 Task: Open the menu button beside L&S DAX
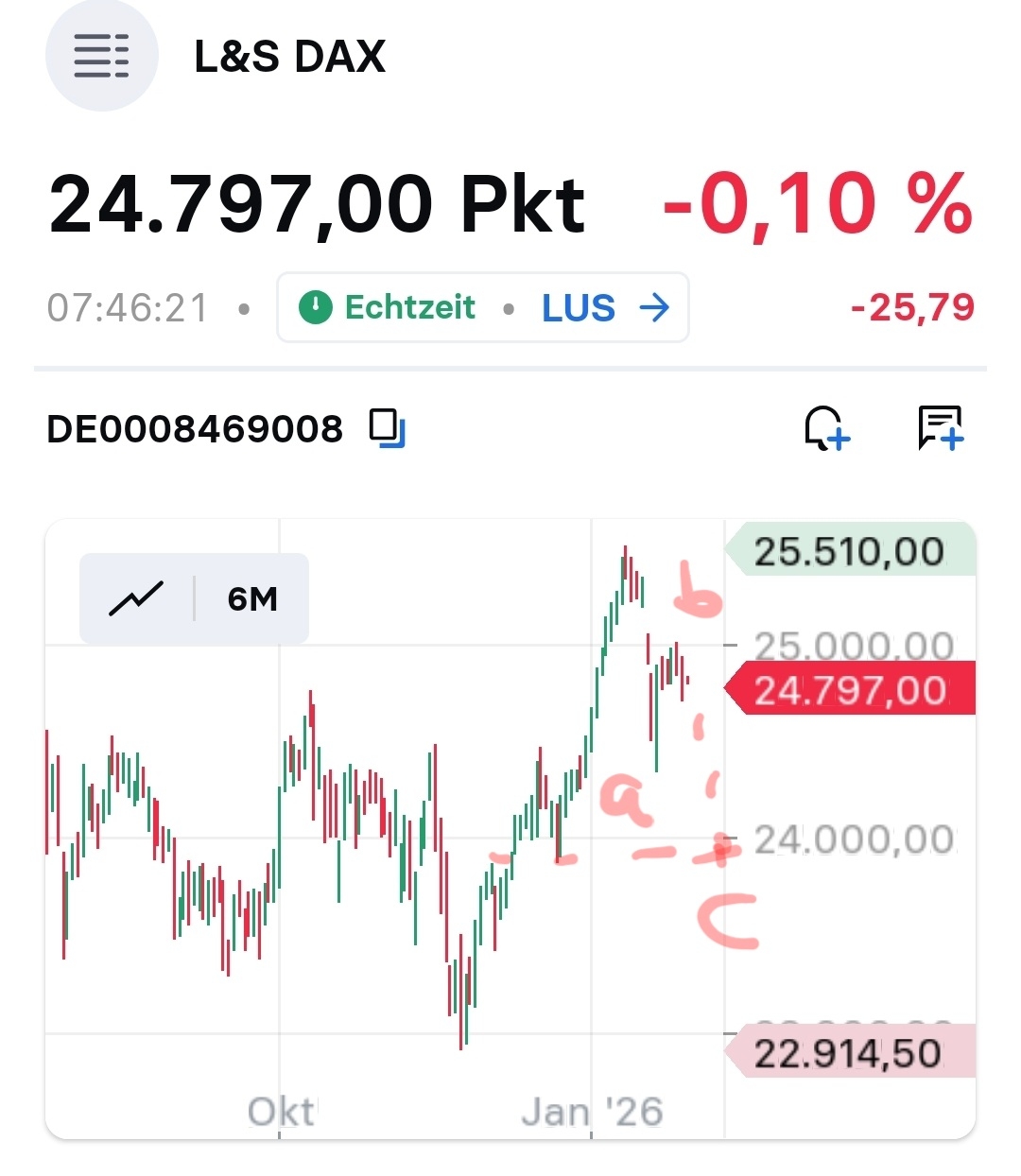pos(101,56)
